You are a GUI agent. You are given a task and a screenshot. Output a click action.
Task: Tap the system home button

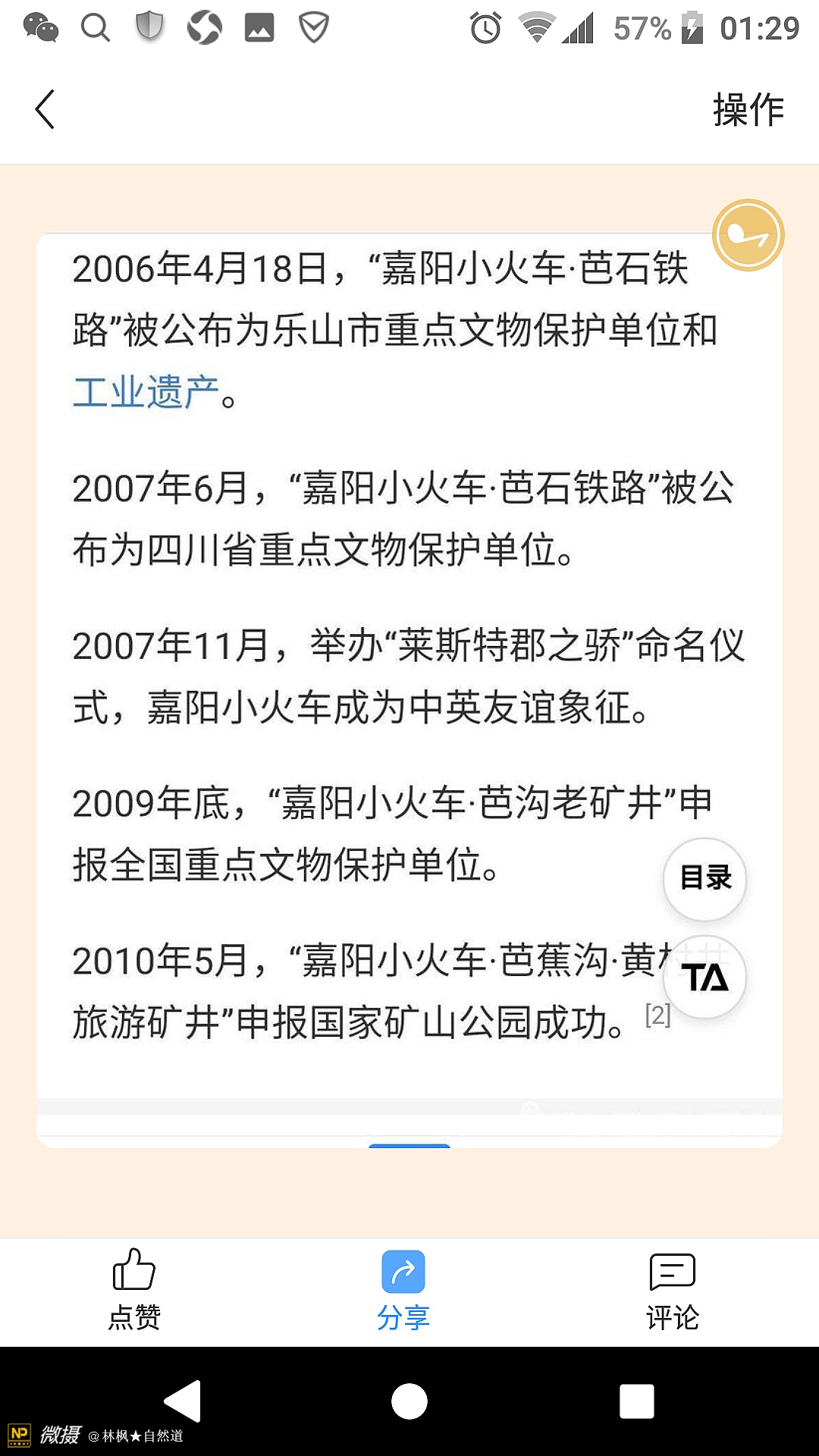(x=409, y=1401)
